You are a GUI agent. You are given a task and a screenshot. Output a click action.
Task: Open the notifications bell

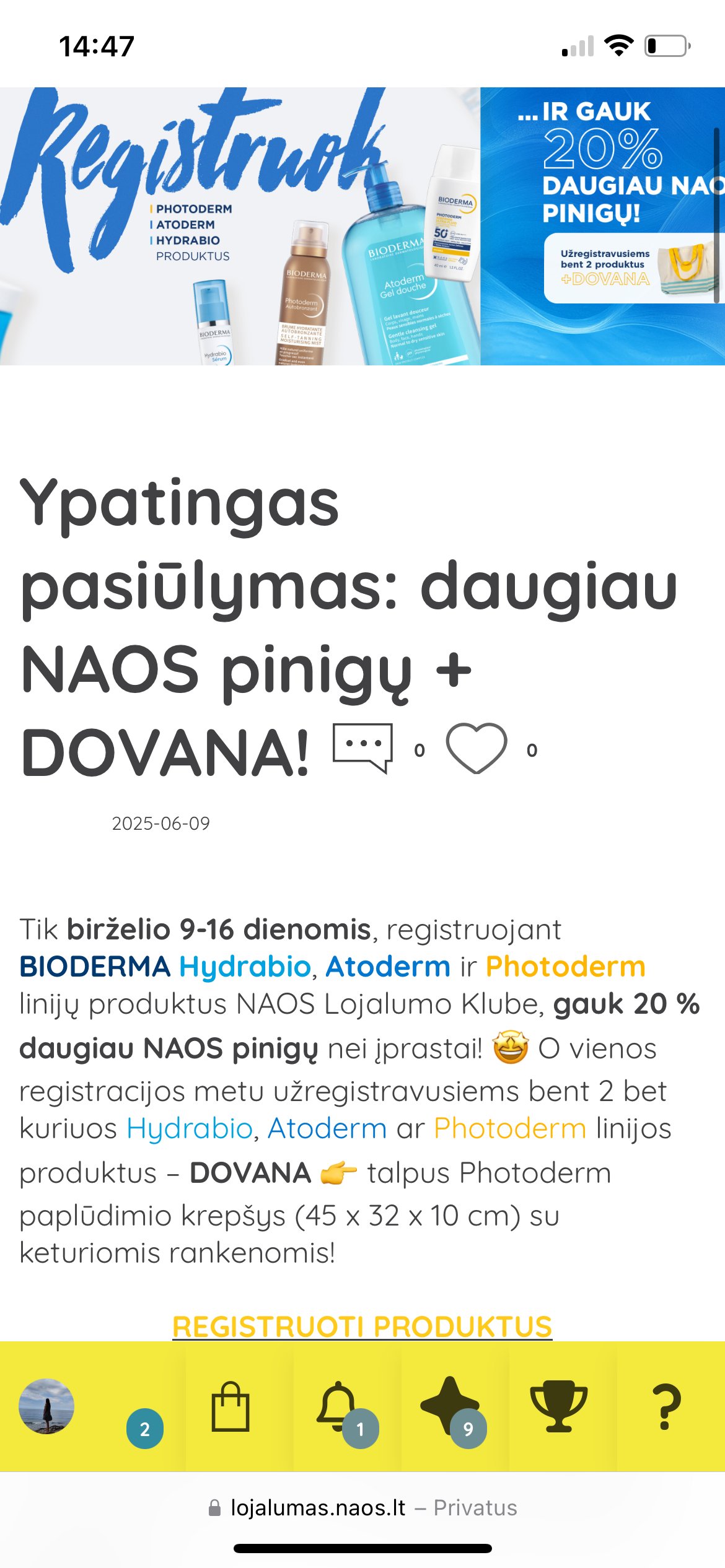(x=338, y=1406)
